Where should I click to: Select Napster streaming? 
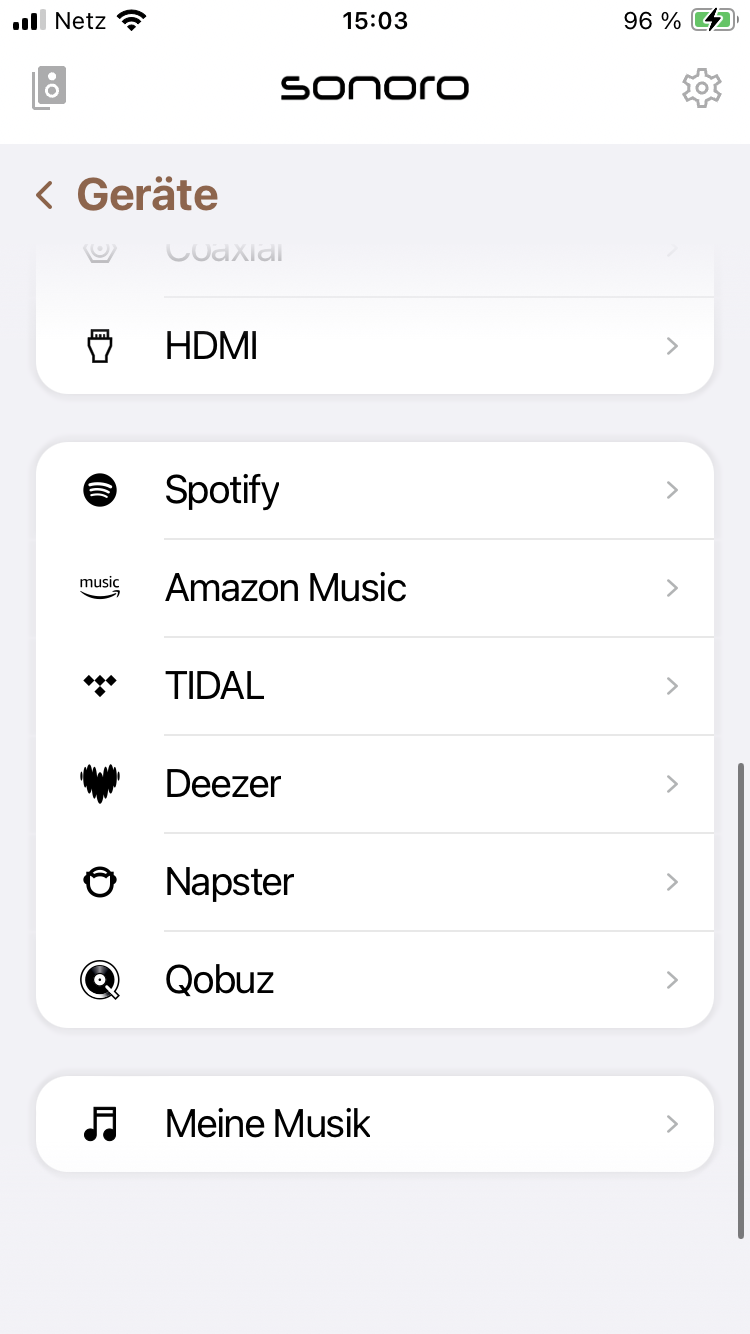(x=375, y=882)
